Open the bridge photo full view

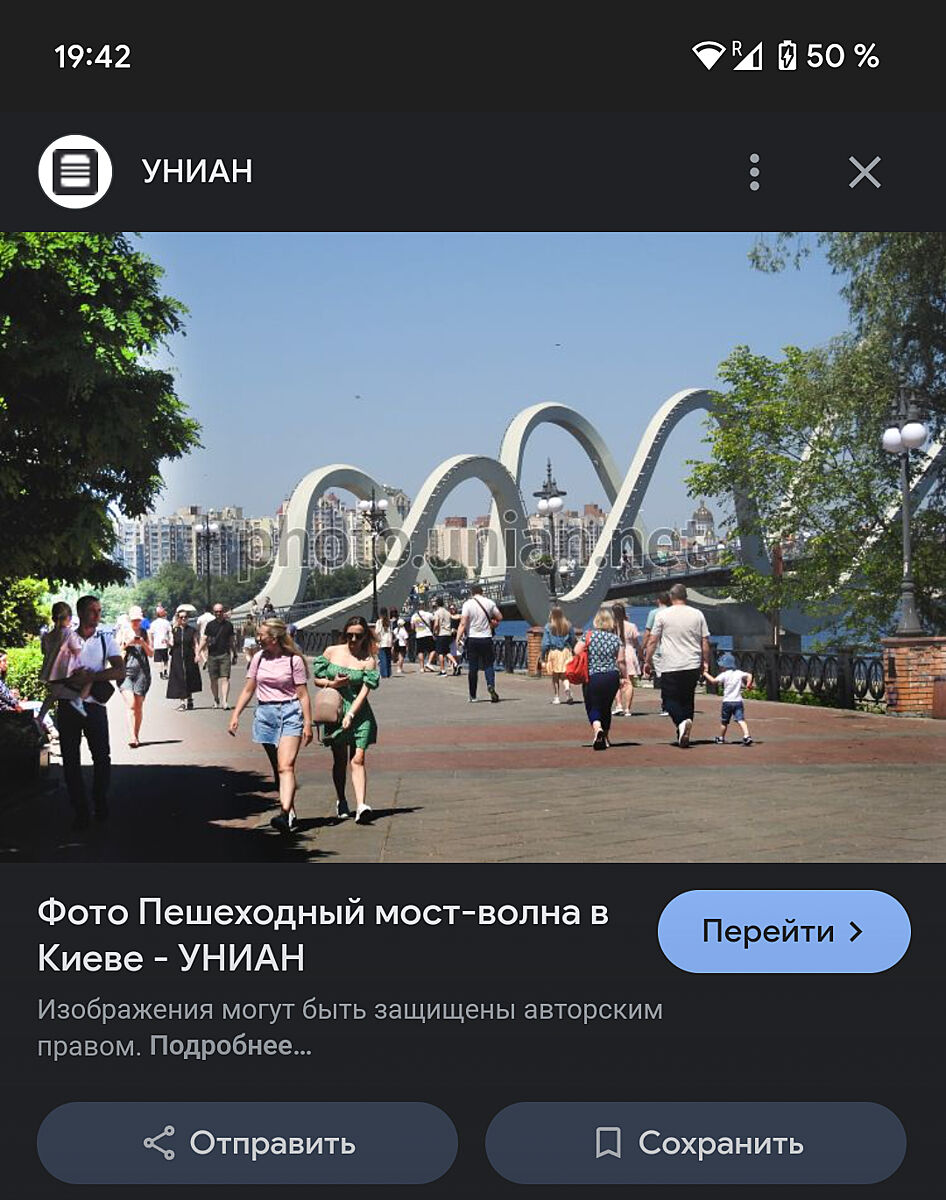click(472, 547)
